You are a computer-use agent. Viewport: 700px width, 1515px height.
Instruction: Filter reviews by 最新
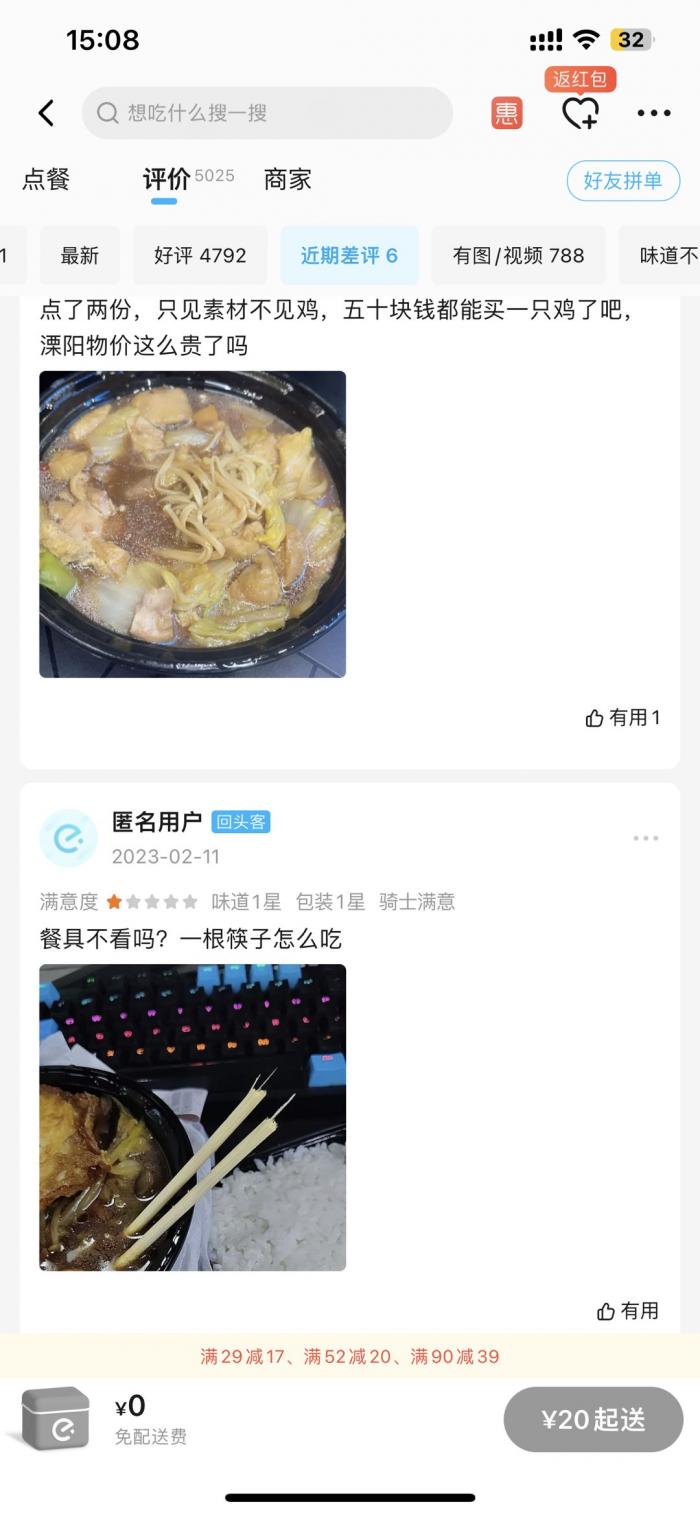(80, 255)
